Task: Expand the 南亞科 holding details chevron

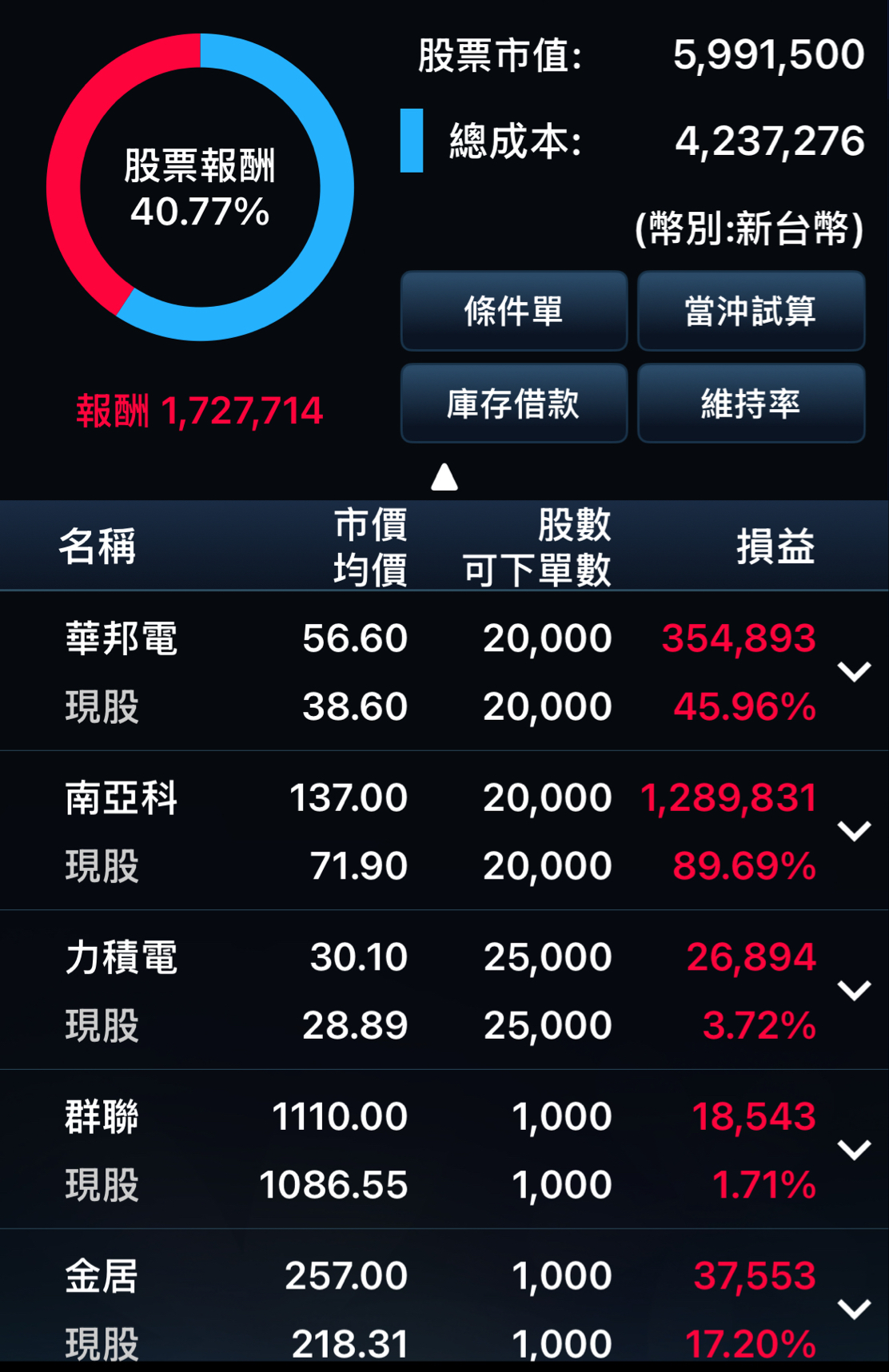Action: [x=854, y=831]
